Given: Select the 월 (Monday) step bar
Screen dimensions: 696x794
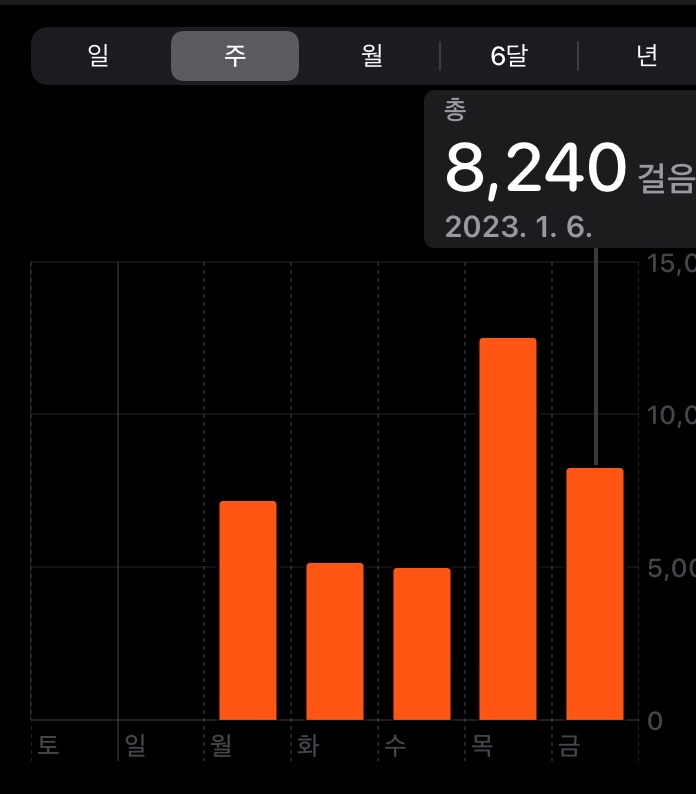Looking at the screenshot, I should 247,610.
